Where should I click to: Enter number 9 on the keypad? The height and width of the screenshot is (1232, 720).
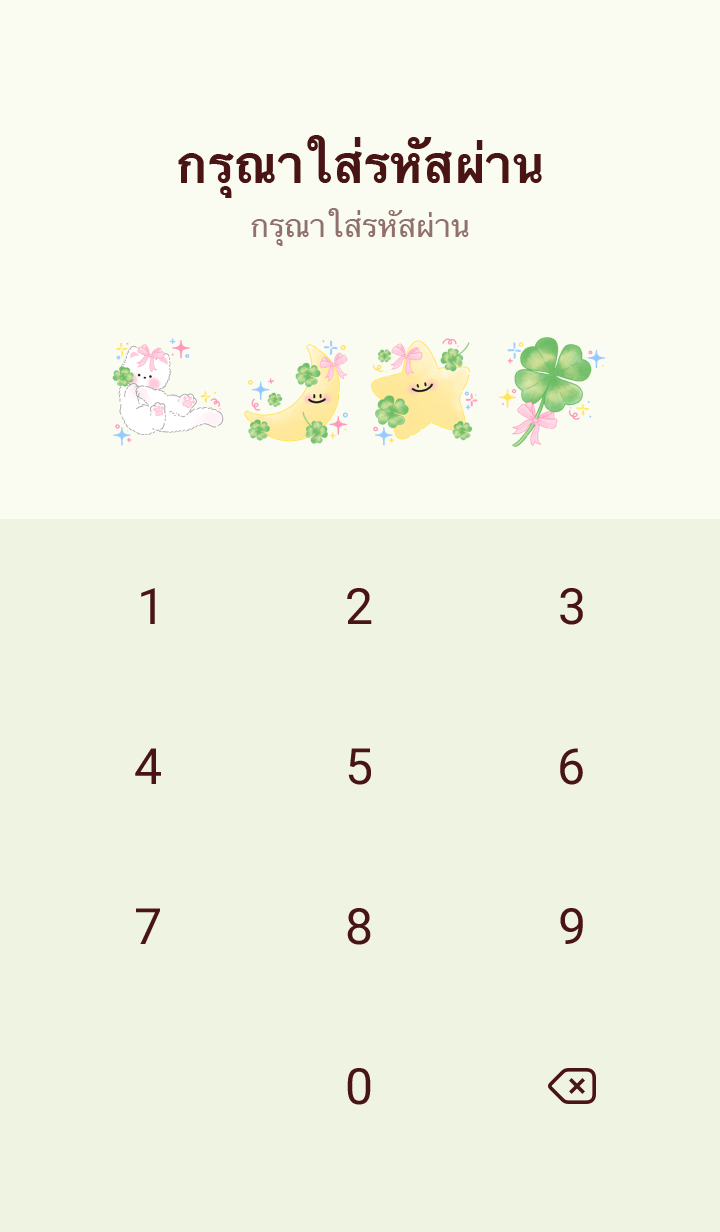(x=571, y=927)
